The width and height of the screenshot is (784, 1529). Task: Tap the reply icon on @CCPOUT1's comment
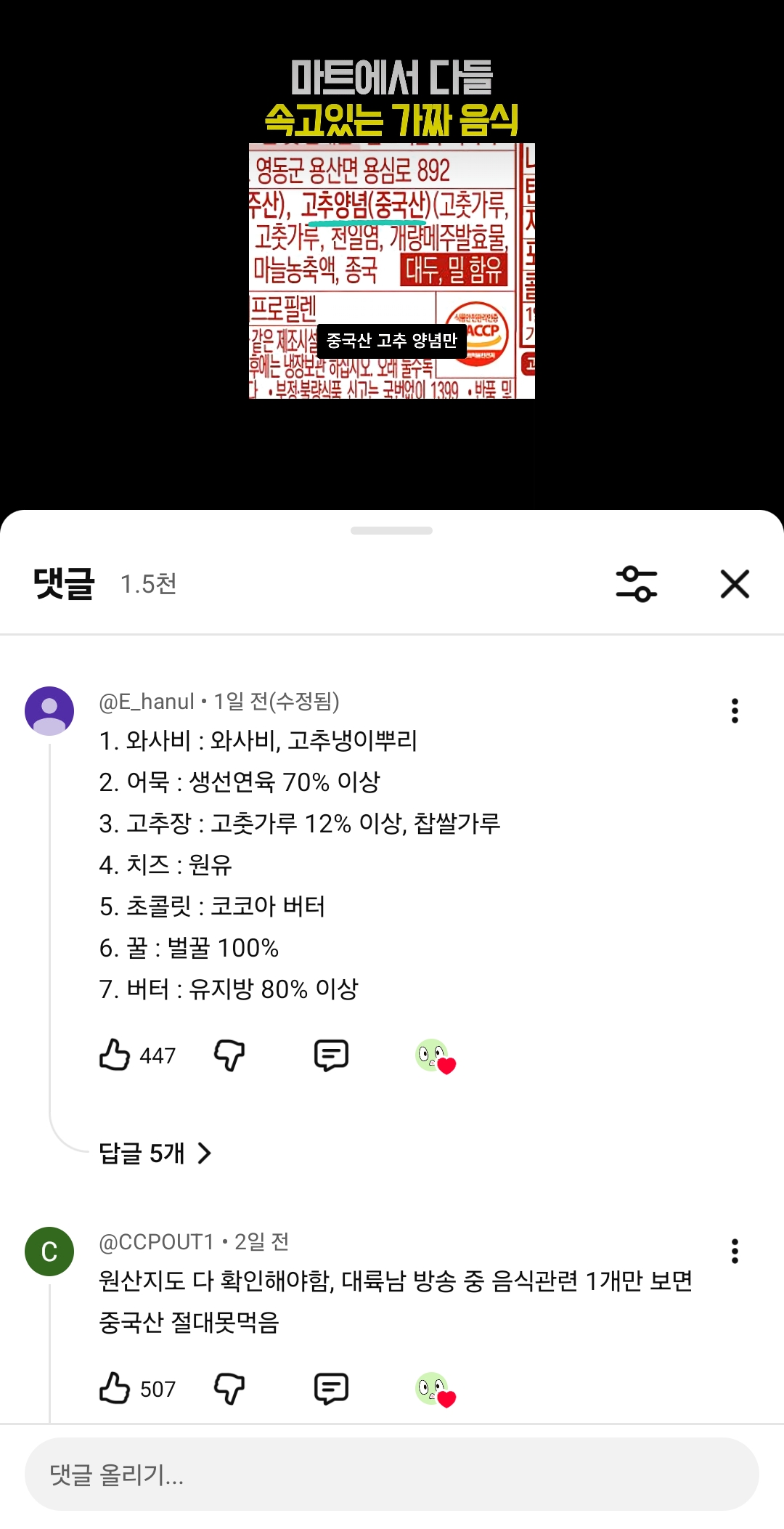(x=330, y=1388)
